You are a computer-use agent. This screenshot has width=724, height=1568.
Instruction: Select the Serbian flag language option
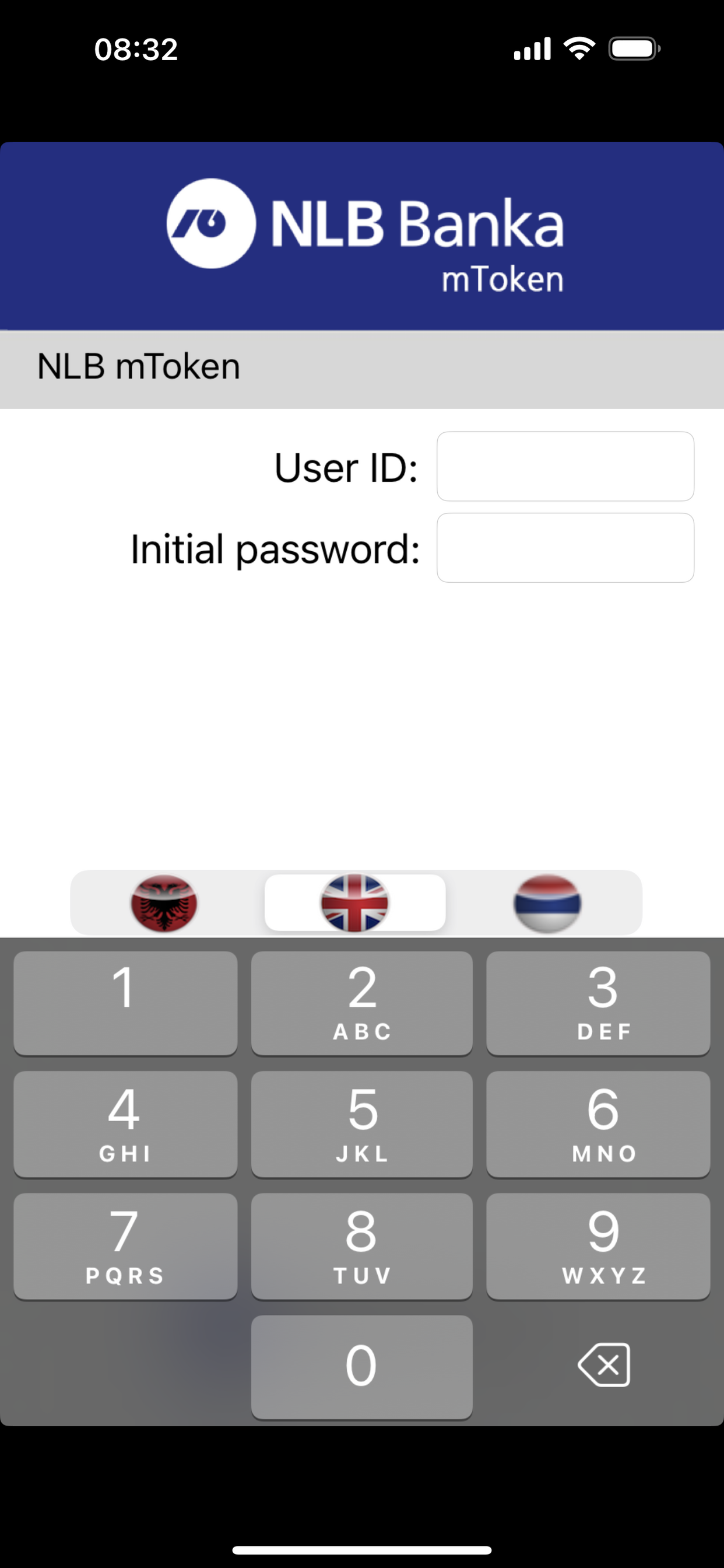coord(547,902)
